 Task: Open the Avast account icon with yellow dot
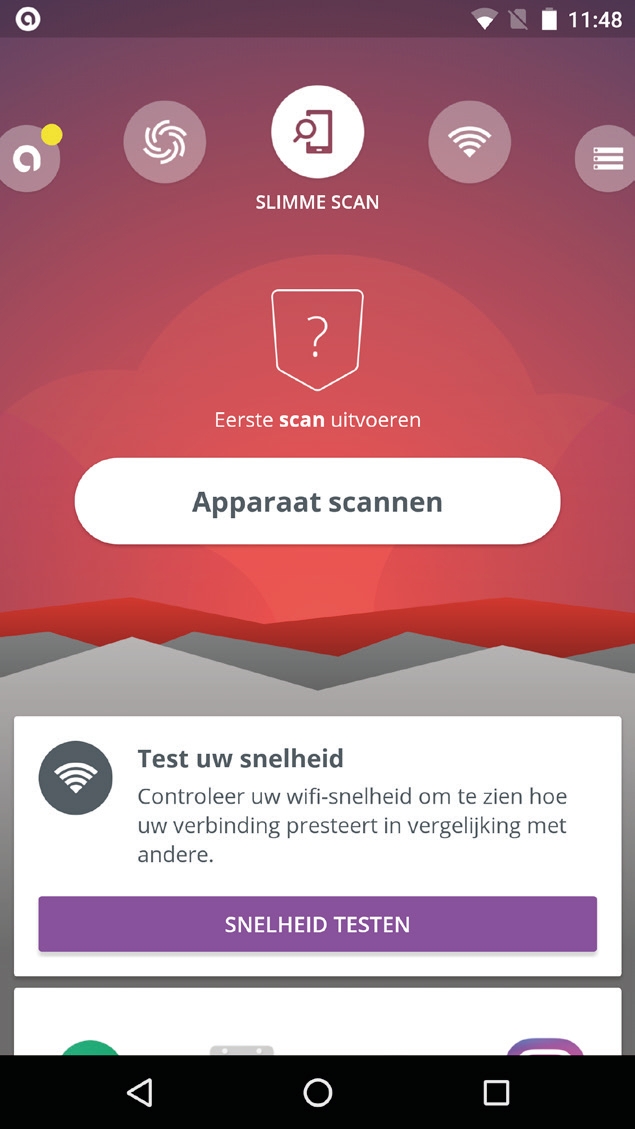tap(28, 158)
